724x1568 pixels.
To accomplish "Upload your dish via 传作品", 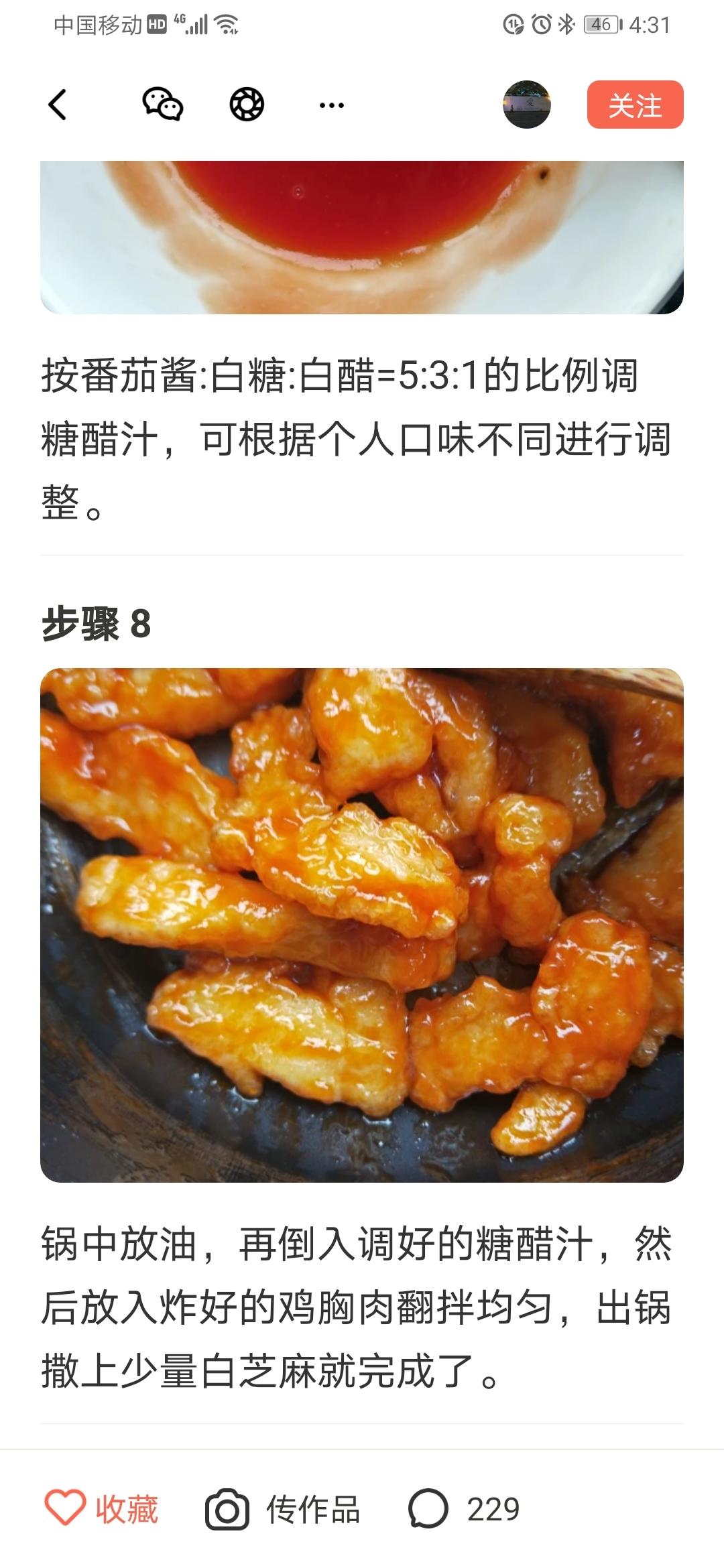I will pos(283,1509).
